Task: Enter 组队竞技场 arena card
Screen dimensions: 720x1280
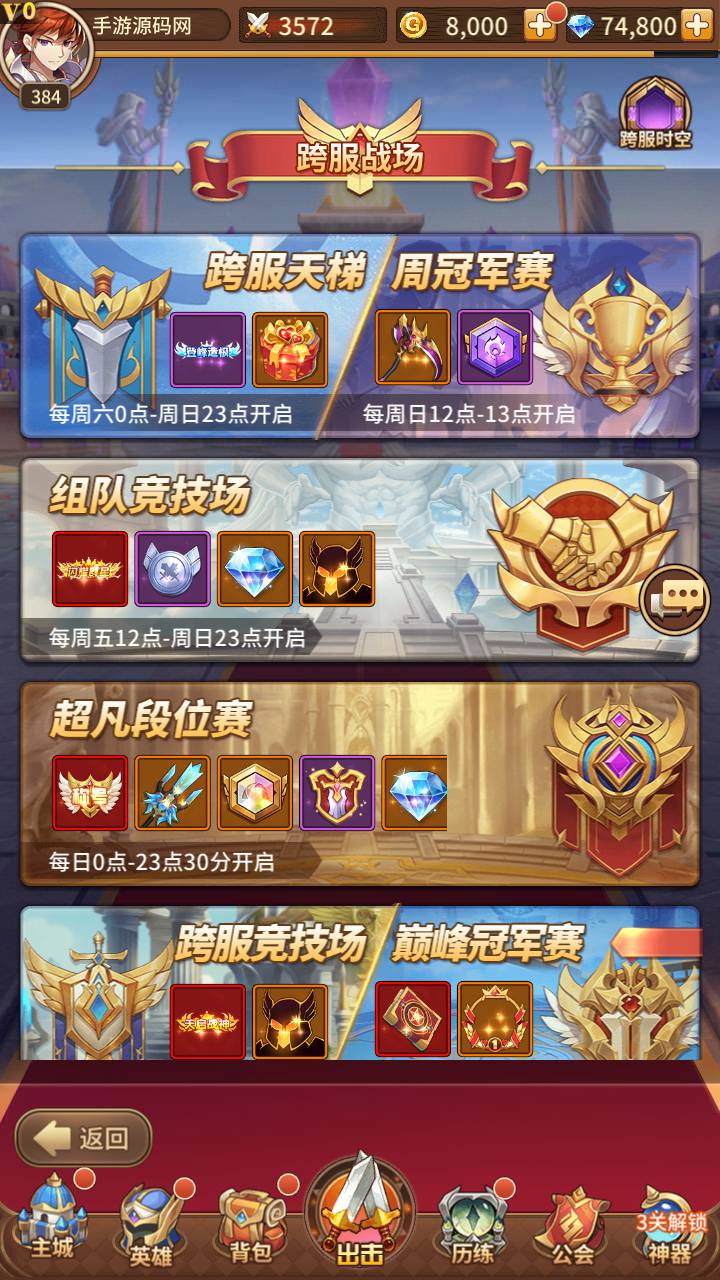Action: [300, 560]
